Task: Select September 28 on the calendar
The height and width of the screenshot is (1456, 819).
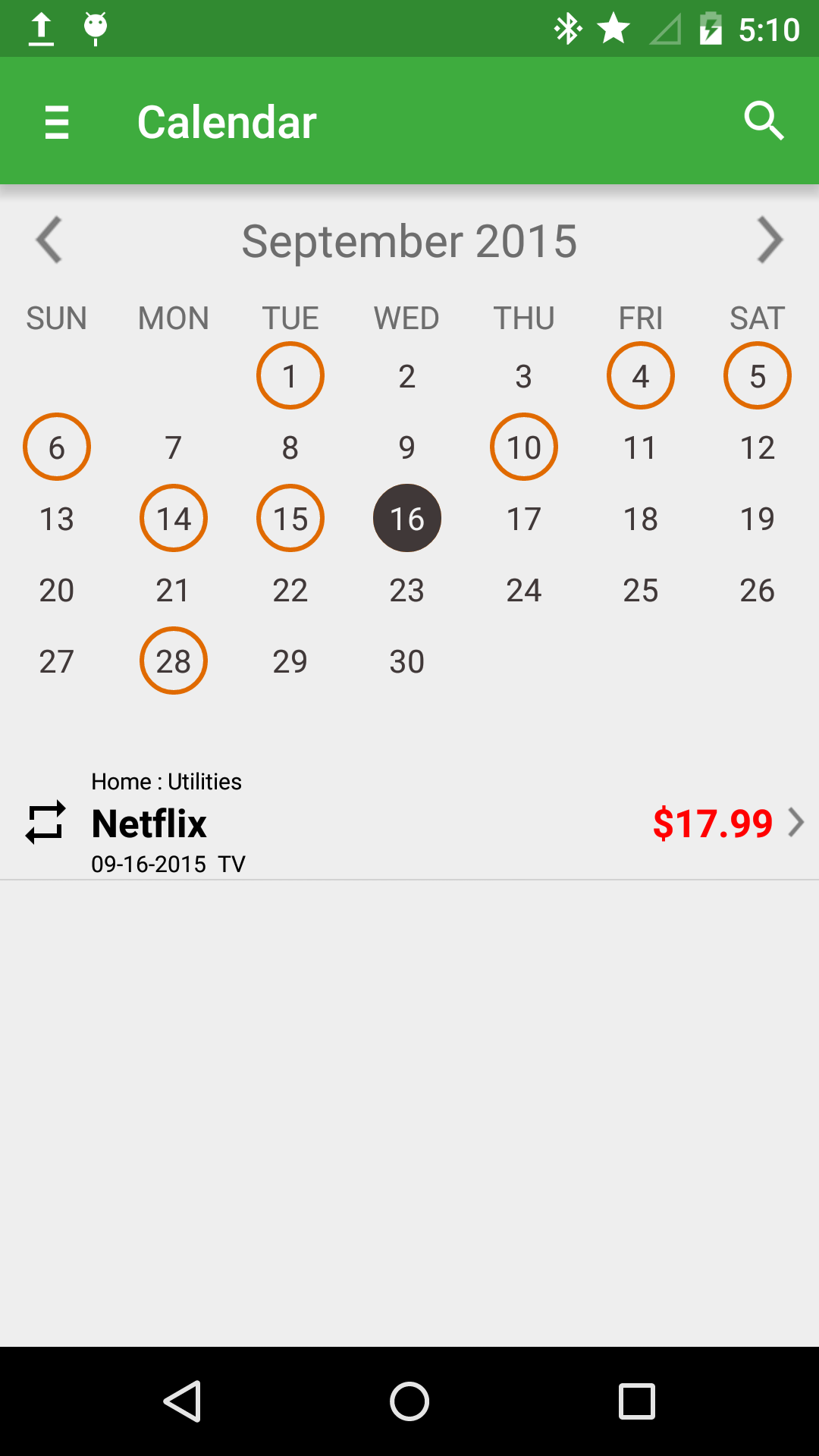Action: [174, 661]
